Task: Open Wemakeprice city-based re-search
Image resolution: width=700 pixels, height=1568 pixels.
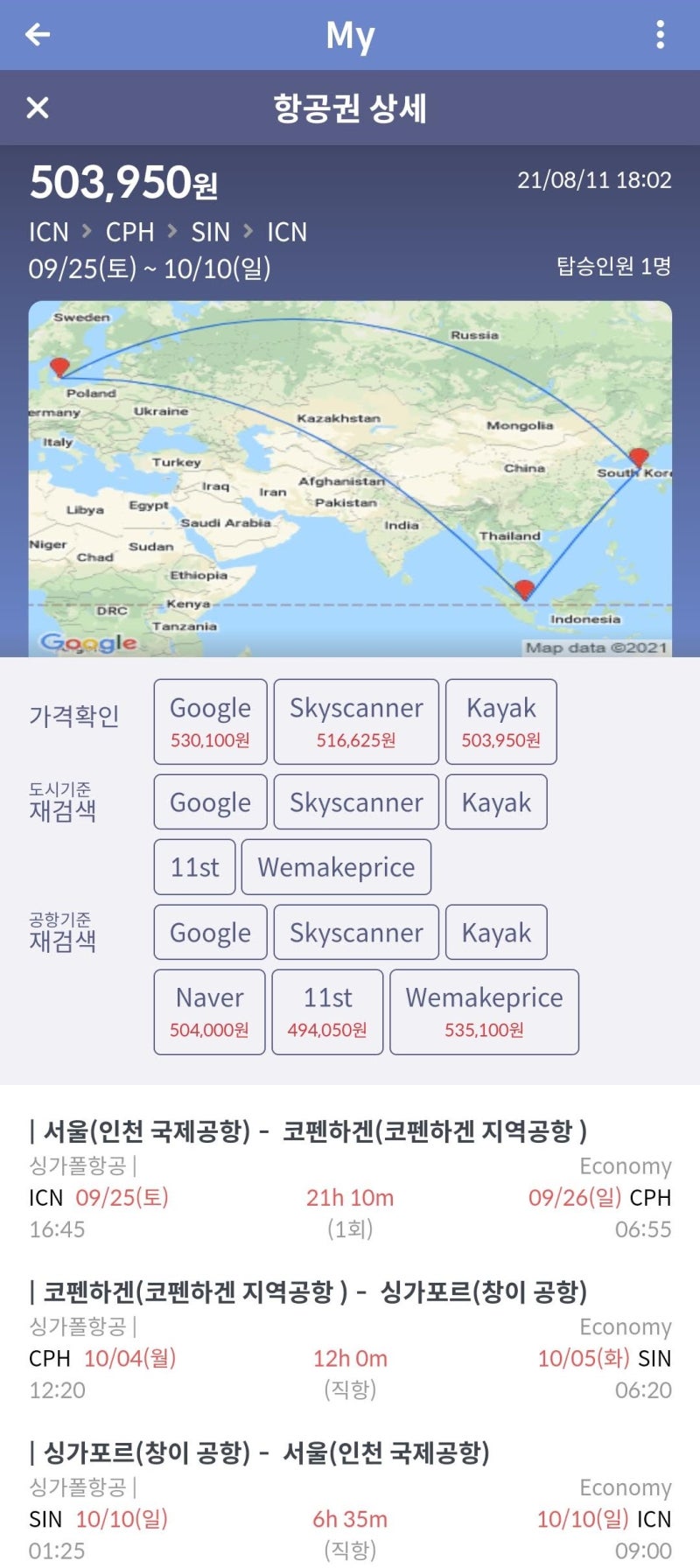Action: [x=339, y=866]
